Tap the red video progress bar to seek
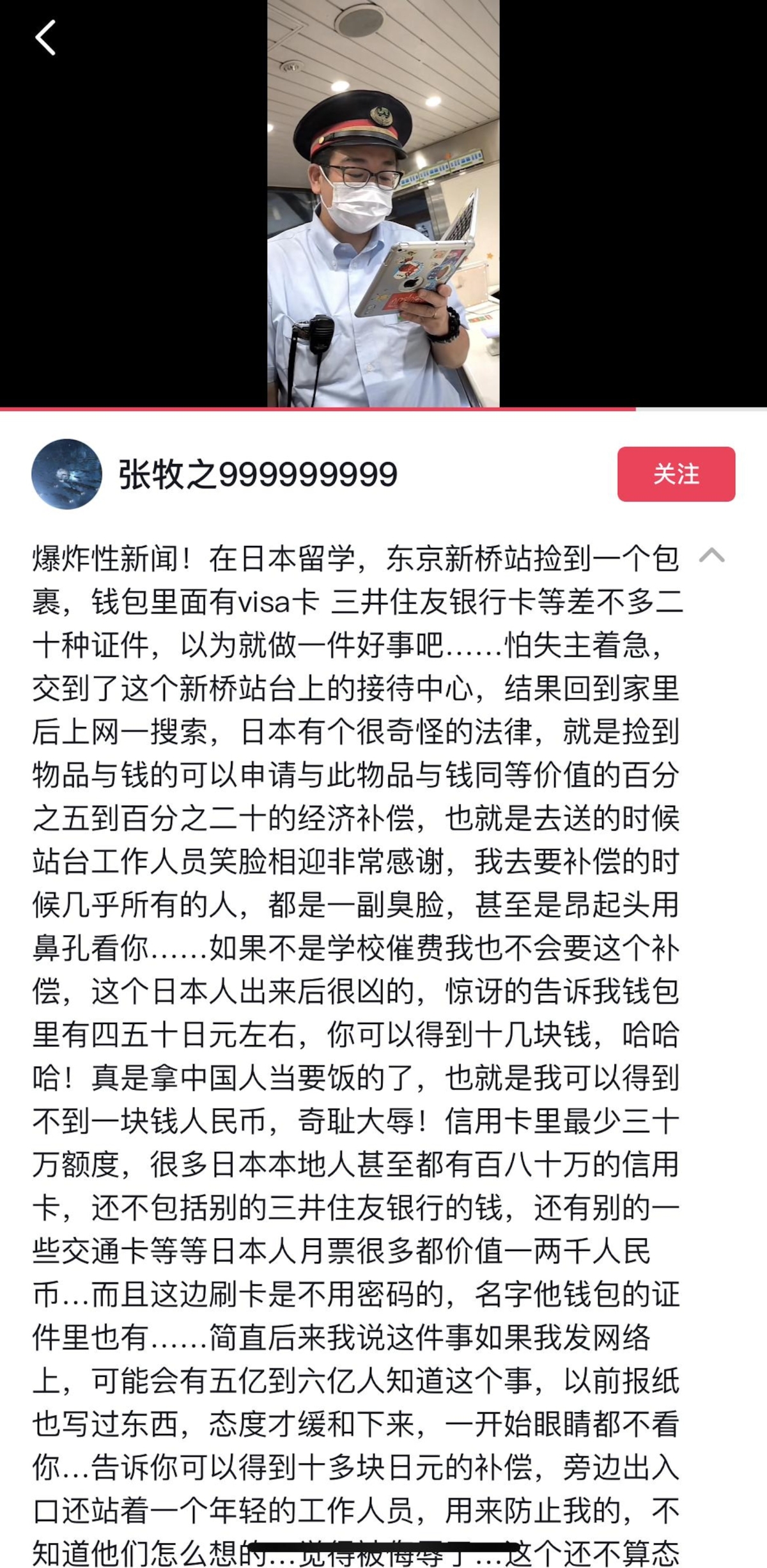Image resolution: width=767 pixels, height=1568 pixels. tap(320, 408)
